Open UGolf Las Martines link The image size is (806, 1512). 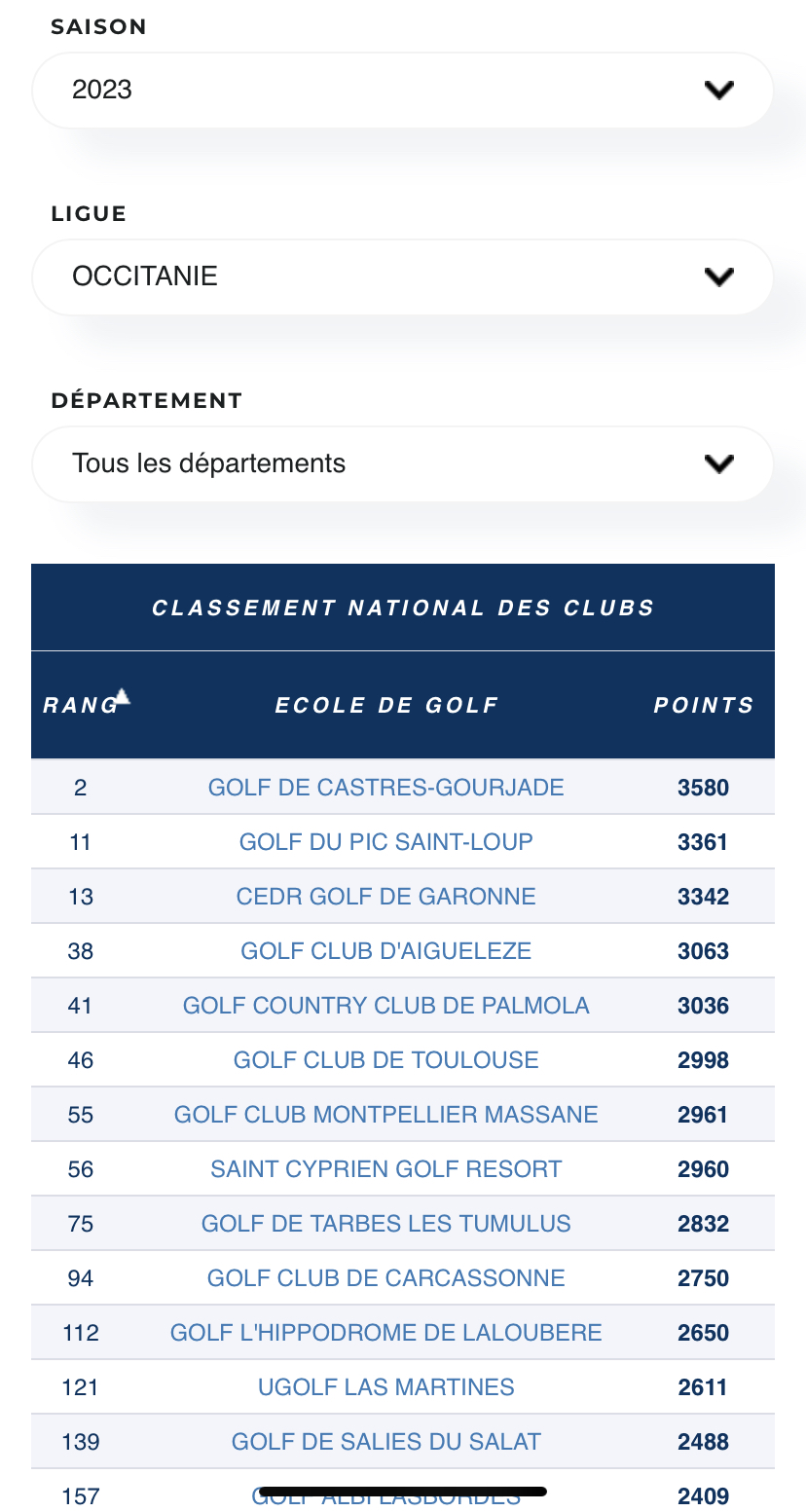coord(386,1387)
